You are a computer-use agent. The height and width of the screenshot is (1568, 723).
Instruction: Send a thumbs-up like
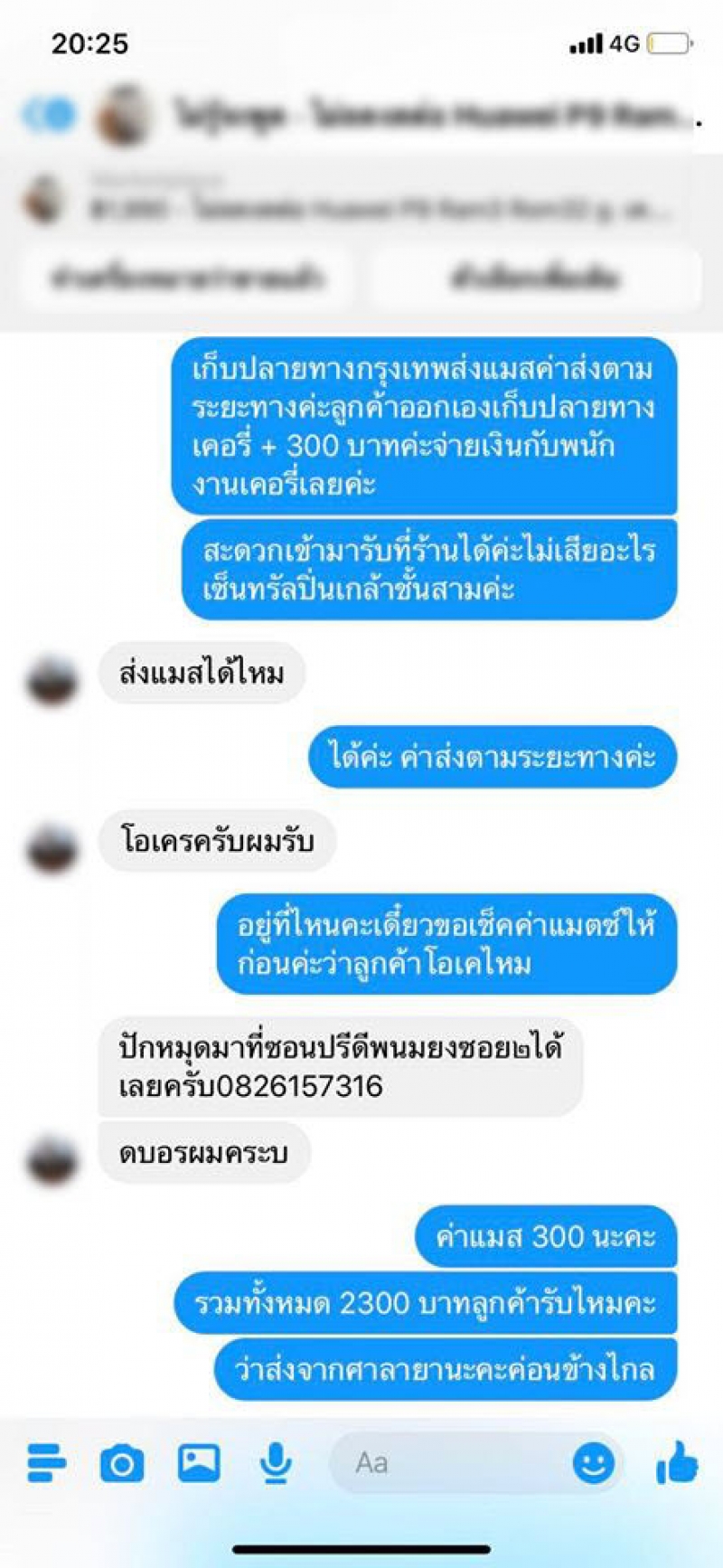676,1462
